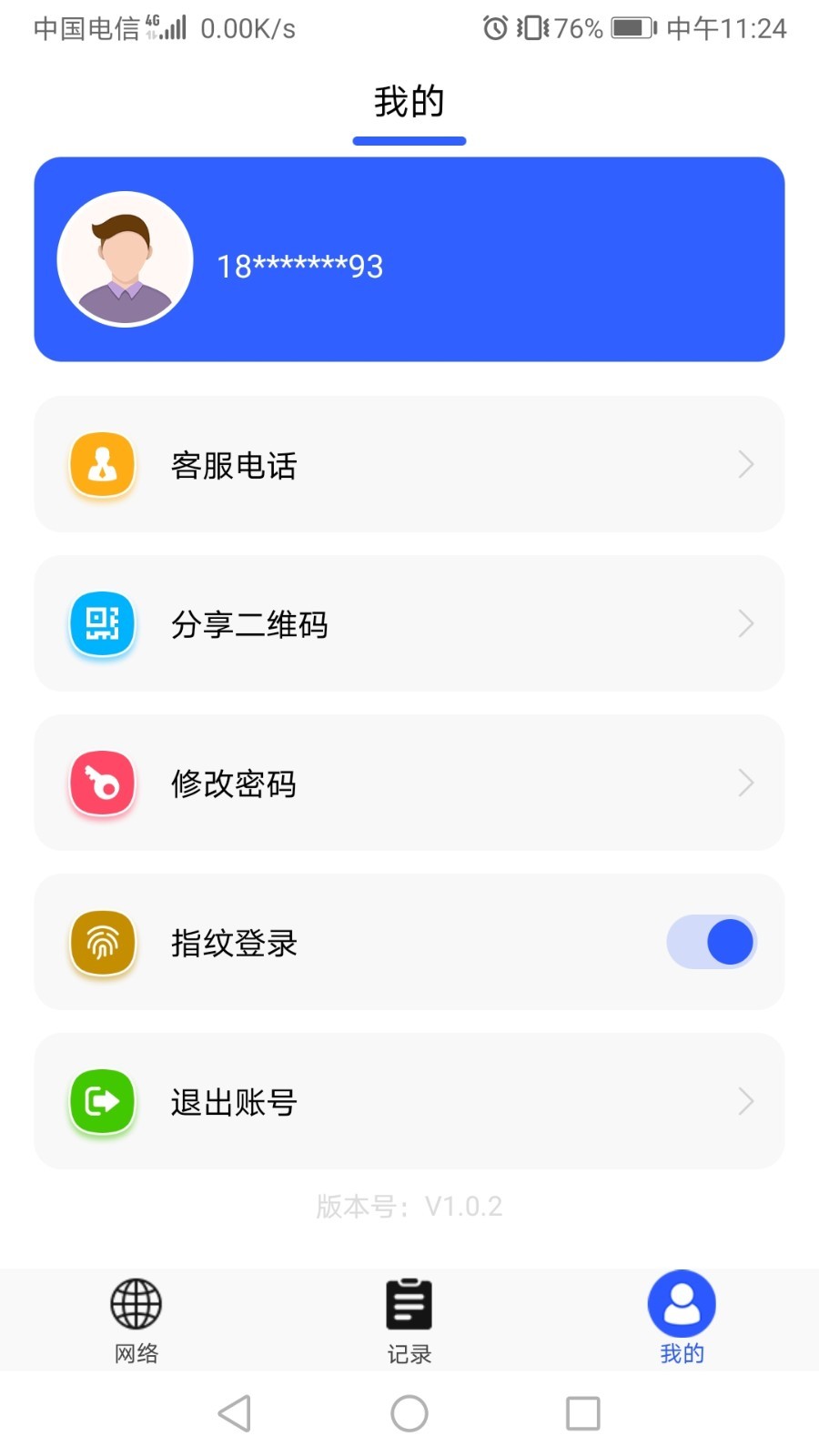Image resolution: width=819 pixels, height=1456 pixels.
Task: Tap the green logout icon beside 退出账号
Action: [x=102, y=1102]
